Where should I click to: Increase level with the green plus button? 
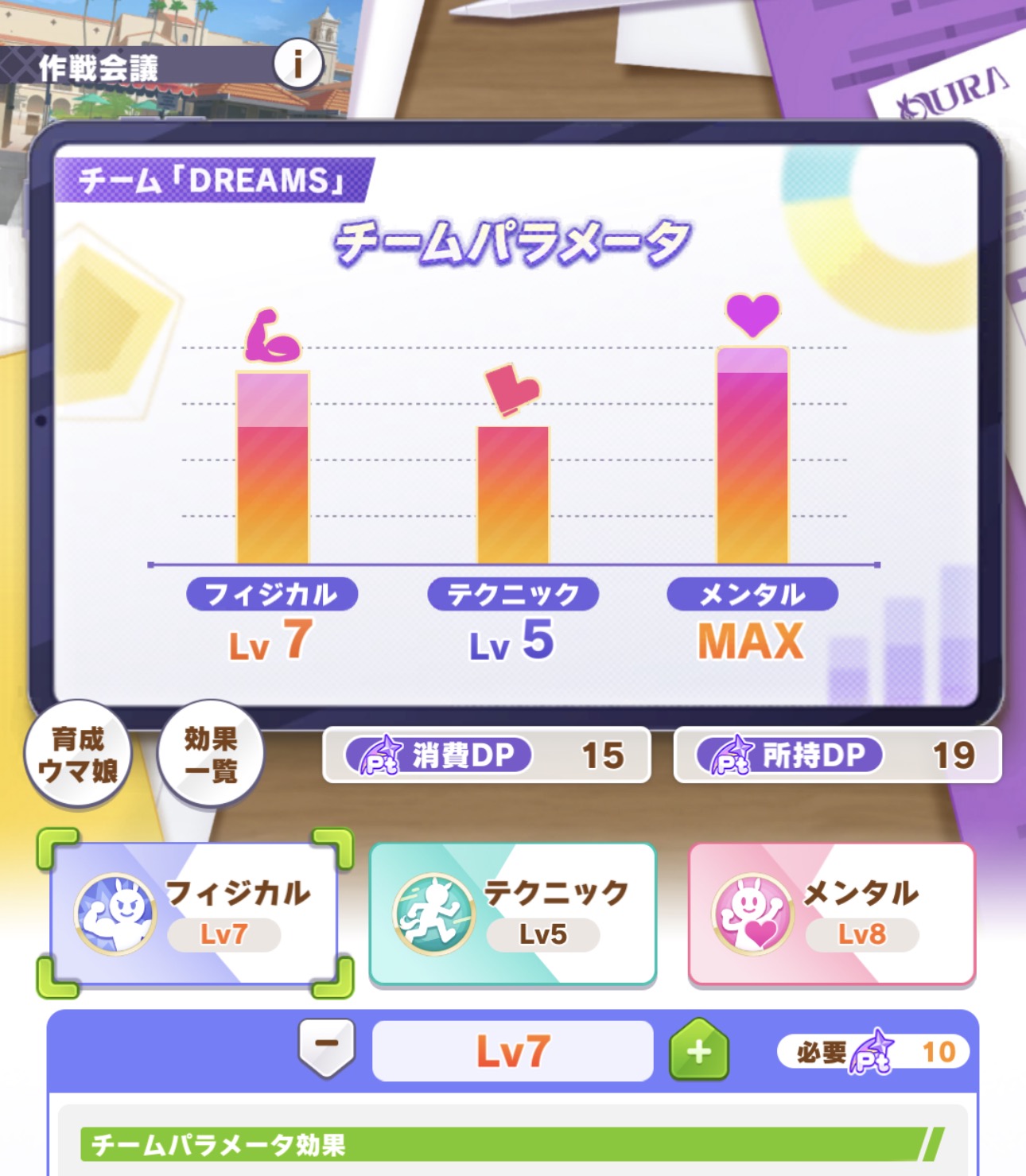(x=699, y=1050)
